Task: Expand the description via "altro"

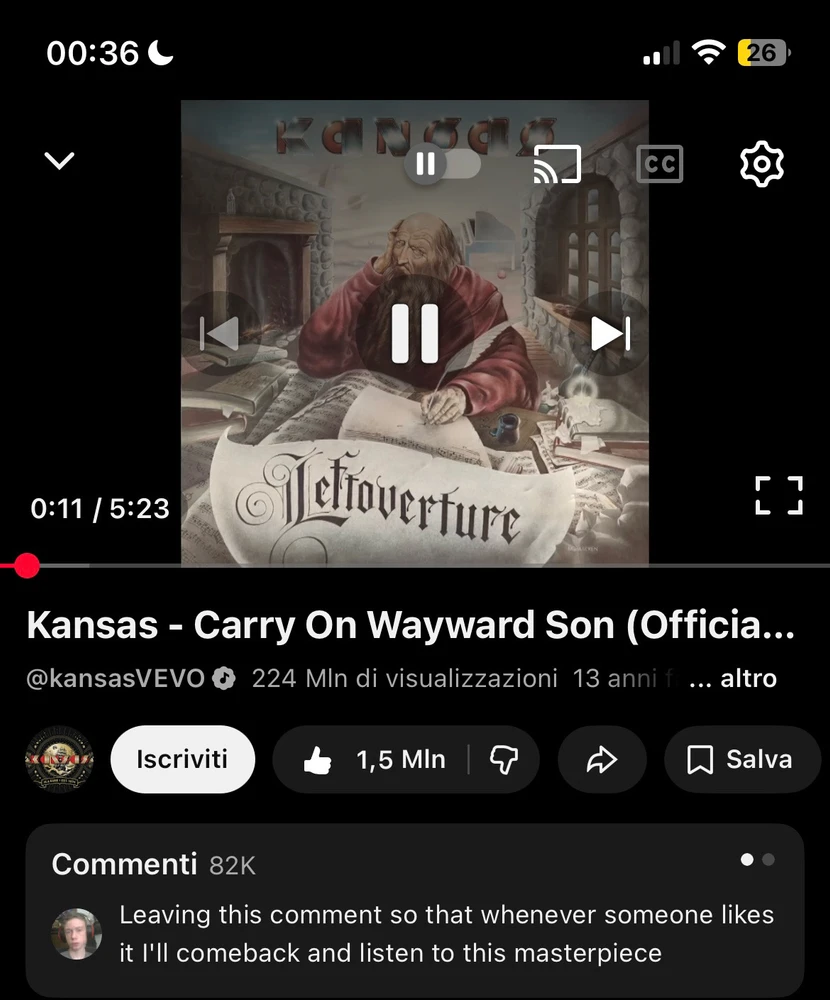Action: pyautogui.click(x=748, y=679)
